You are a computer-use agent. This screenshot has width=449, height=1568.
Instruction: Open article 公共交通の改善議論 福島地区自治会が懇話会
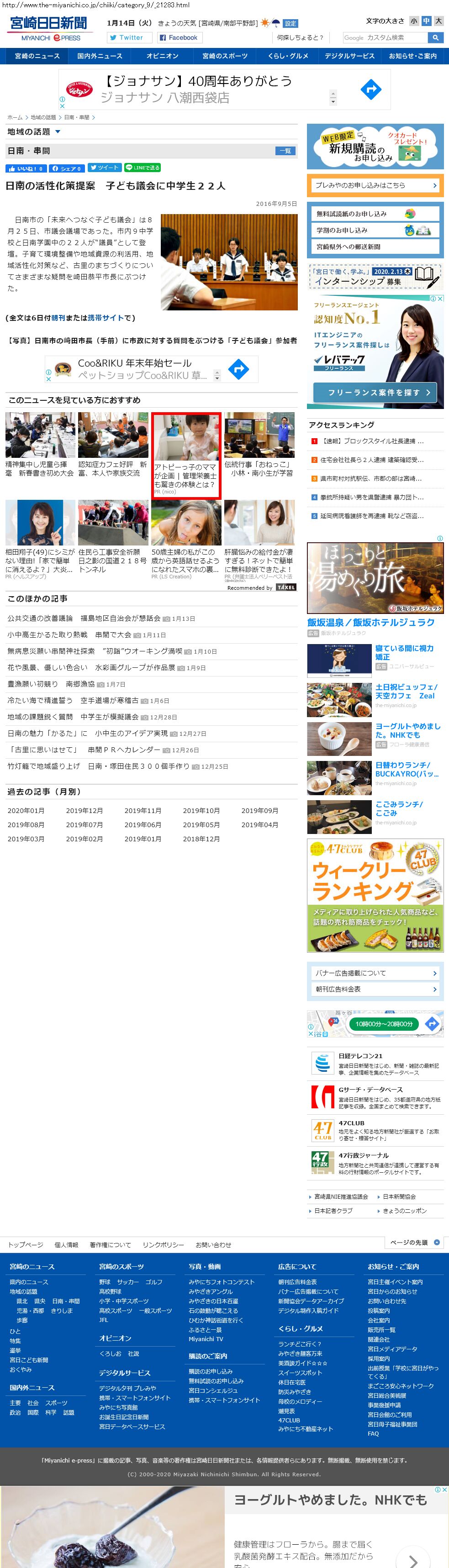(x=84, y=619)
